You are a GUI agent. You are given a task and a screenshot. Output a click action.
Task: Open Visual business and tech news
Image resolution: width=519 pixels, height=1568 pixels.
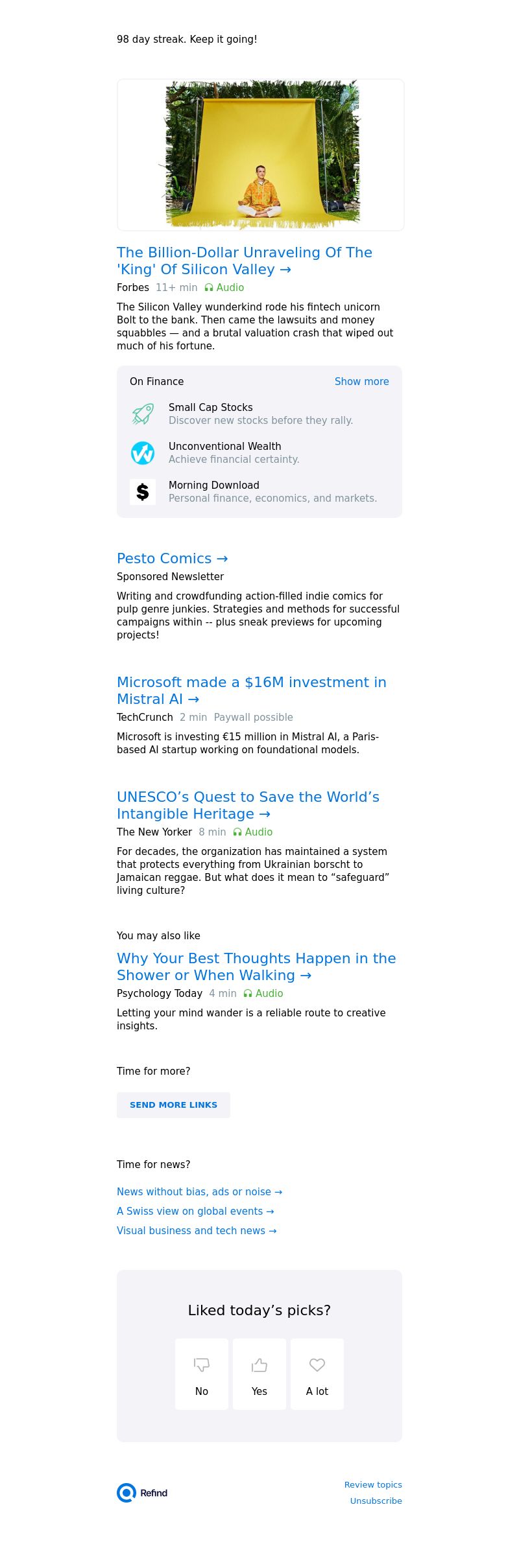[x=197, y=1231]
